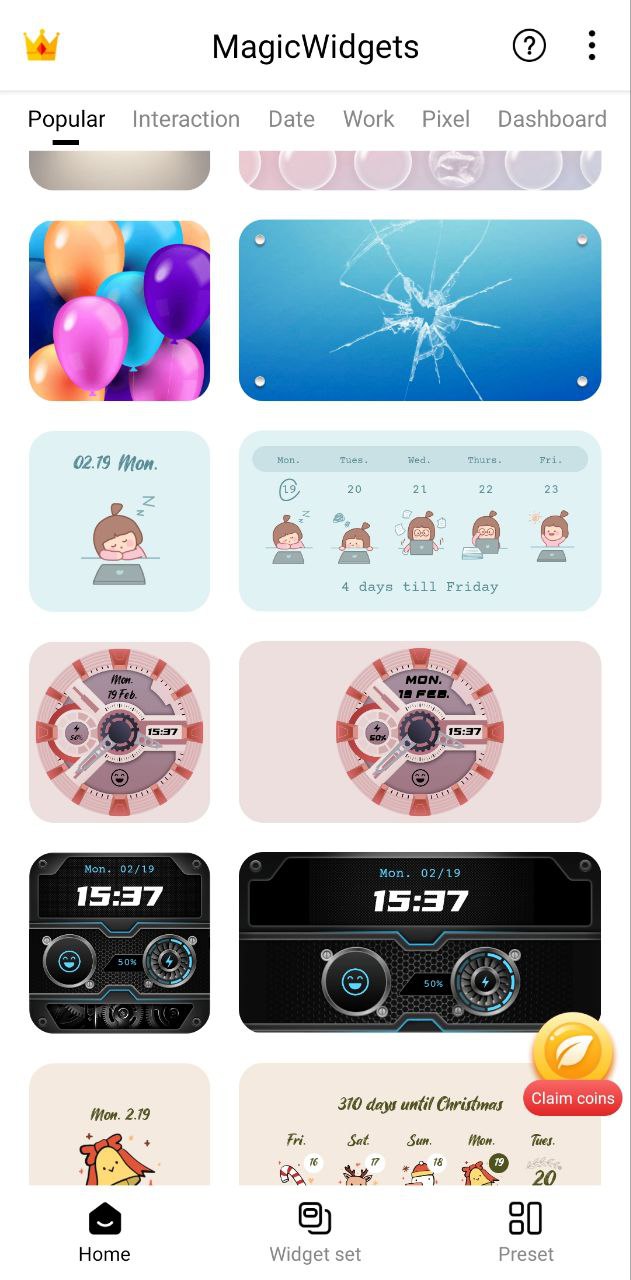Open the overflow menu

(x=592, y=46)
